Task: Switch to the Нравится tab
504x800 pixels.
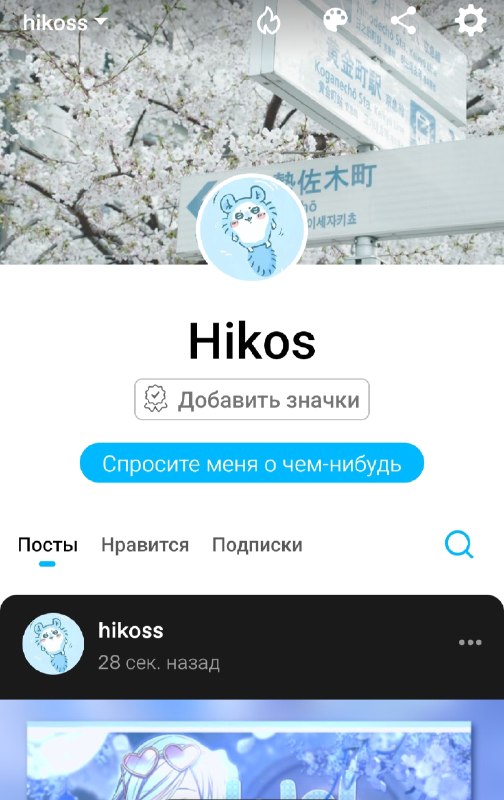Action: coord(145,545)
